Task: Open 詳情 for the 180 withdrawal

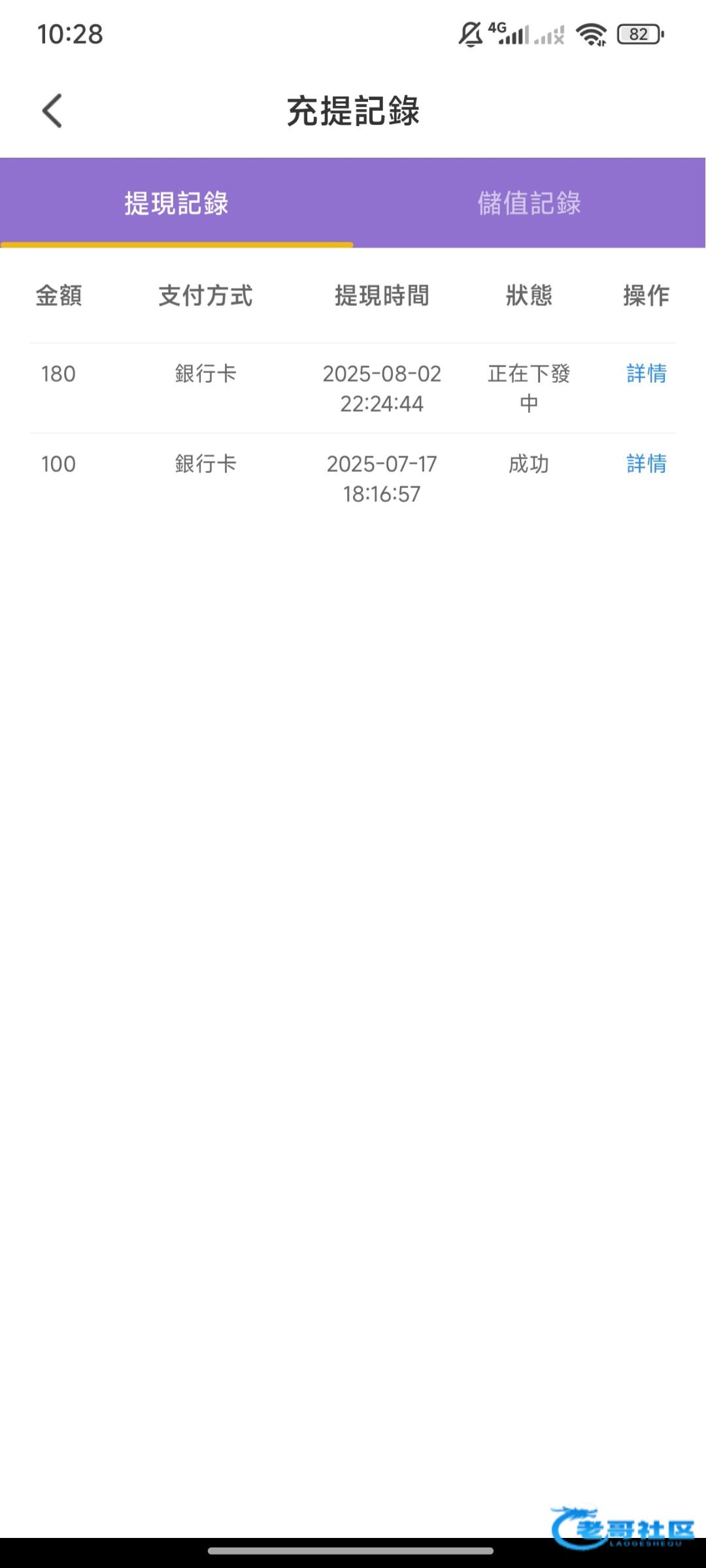Action: [x=647, y=374]
